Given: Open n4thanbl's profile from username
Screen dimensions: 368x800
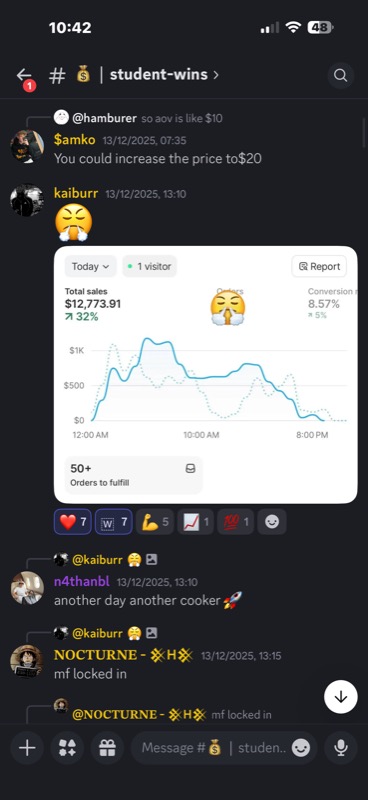Looking at the screenshot, I should [x=82, y=582].
